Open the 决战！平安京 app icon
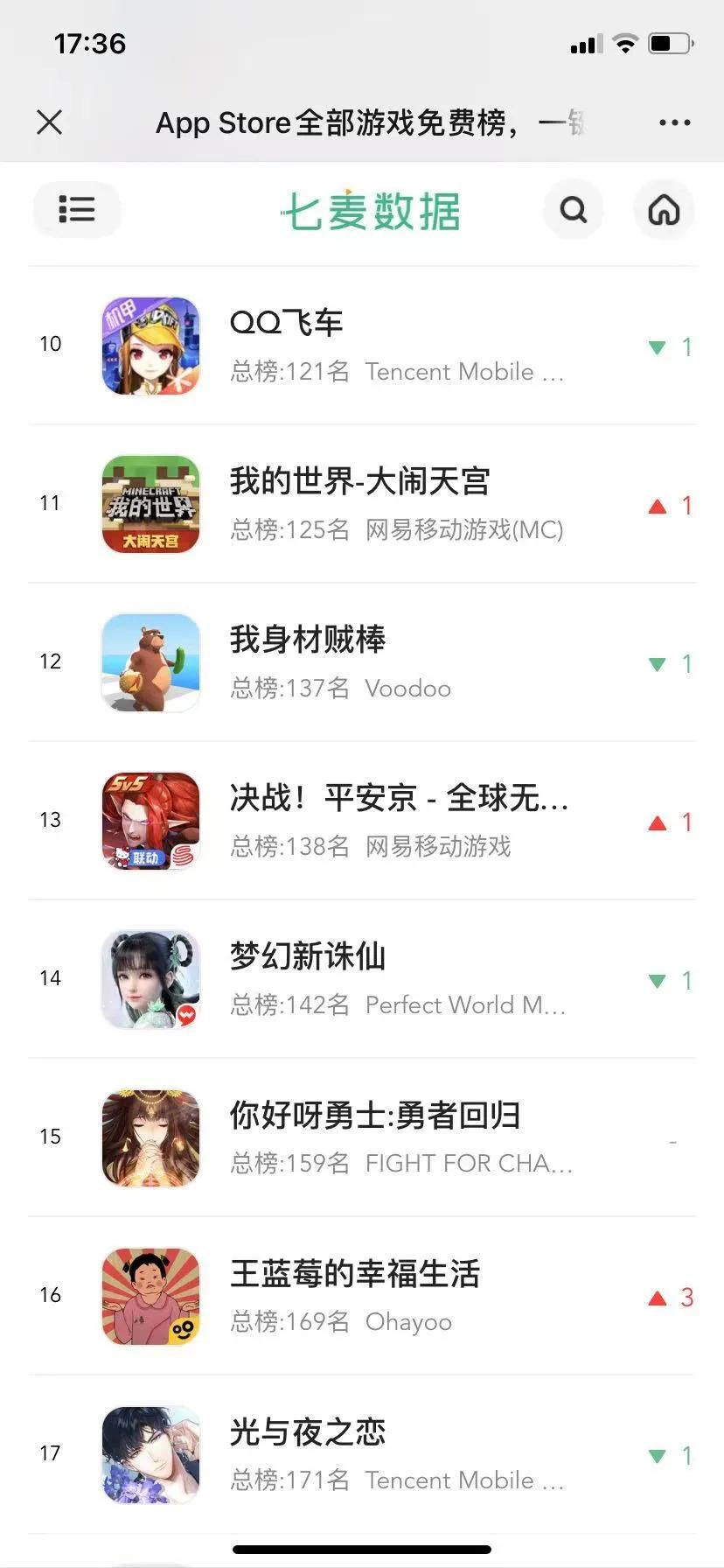The image size is (724, 1568). [x=150, y=821]
